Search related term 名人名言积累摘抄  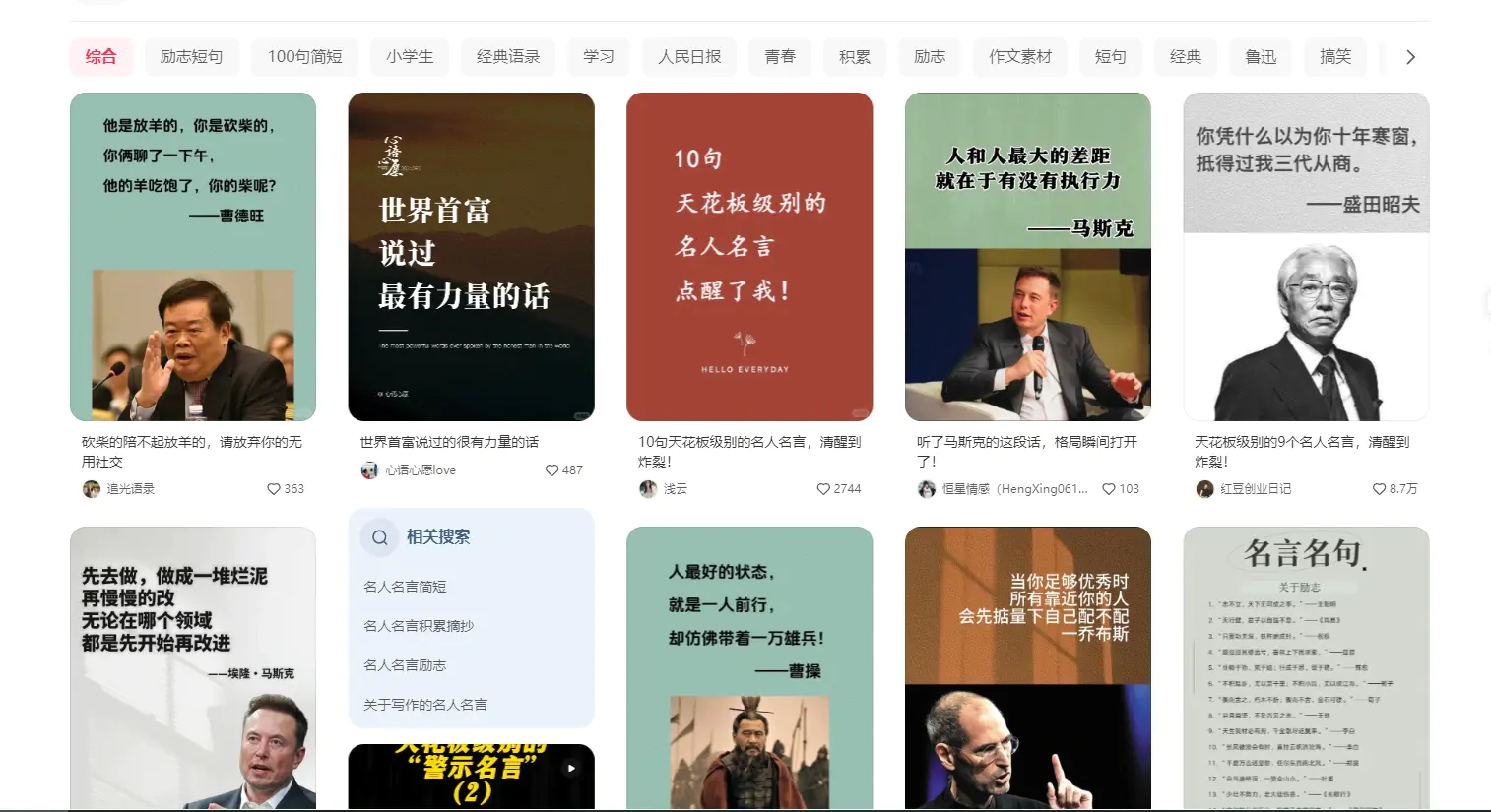click(x=419, y=626)
